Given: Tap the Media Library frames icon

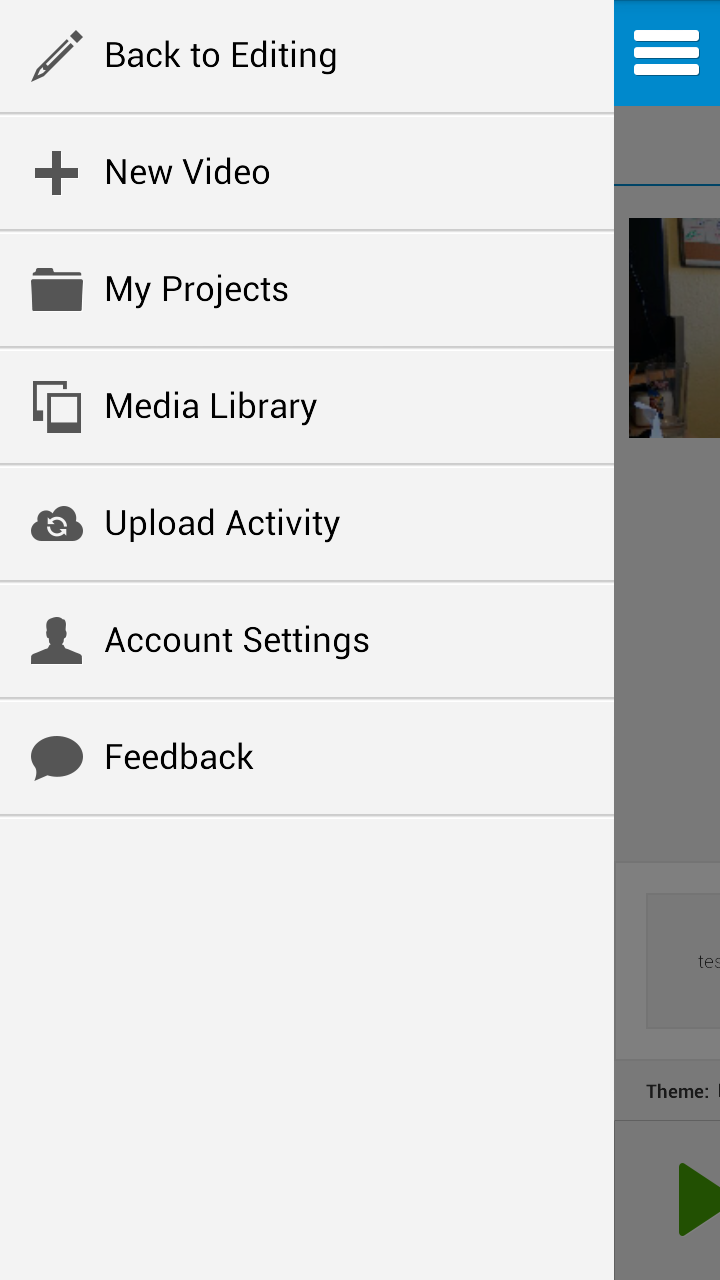Looking at the screenshot, I should tap(56, 406).
